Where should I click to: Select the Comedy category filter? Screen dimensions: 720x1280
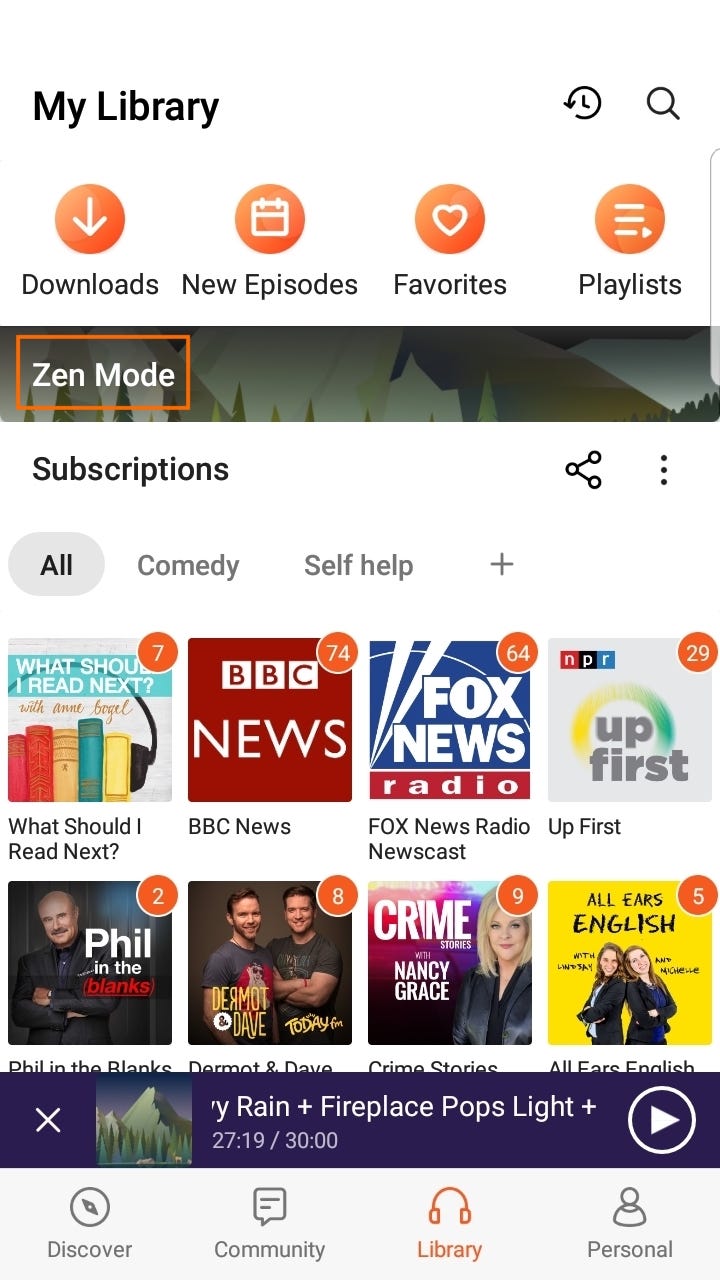[188, 564]
